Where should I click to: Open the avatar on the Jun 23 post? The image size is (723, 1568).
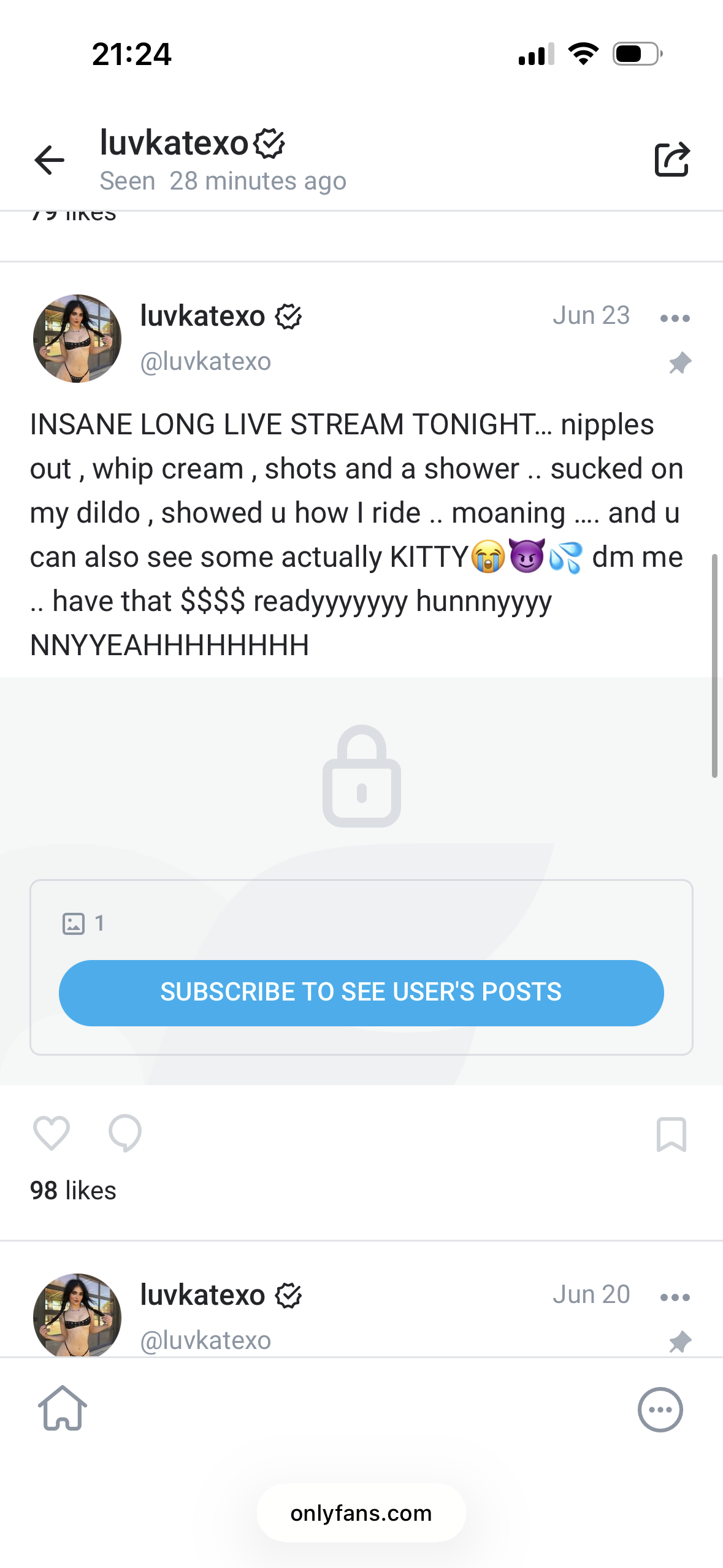coord(77,339)
